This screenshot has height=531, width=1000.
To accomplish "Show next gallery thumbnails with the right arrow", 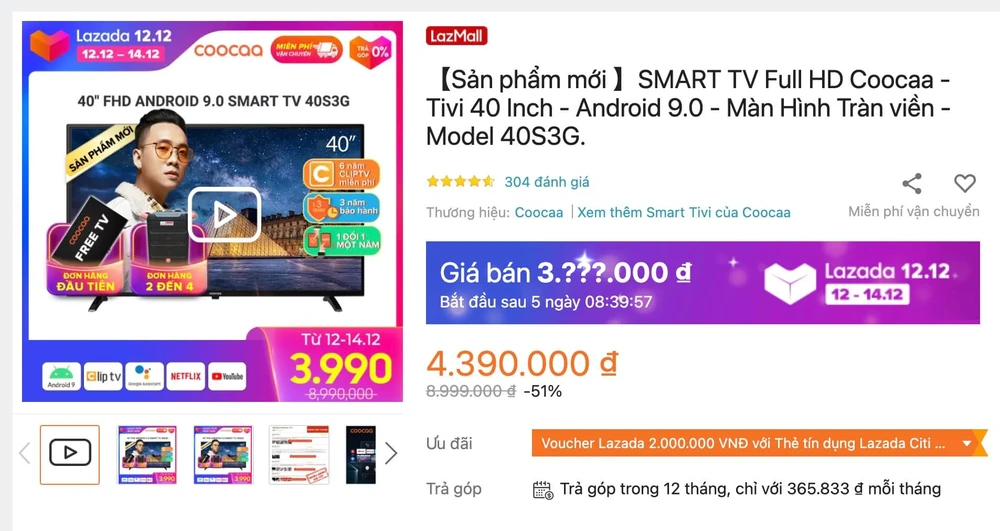I will pos(391,454).
